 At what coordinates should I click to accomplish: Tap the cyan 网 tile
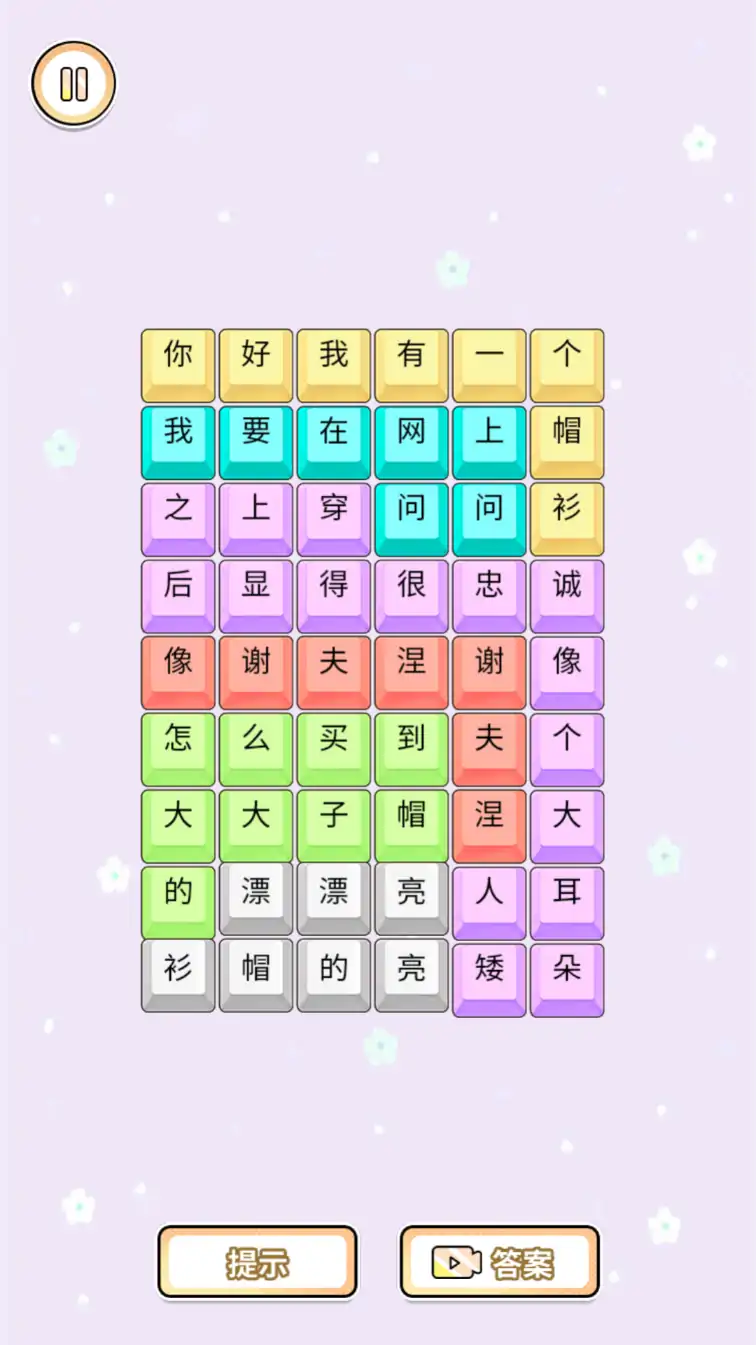[412, 443]
